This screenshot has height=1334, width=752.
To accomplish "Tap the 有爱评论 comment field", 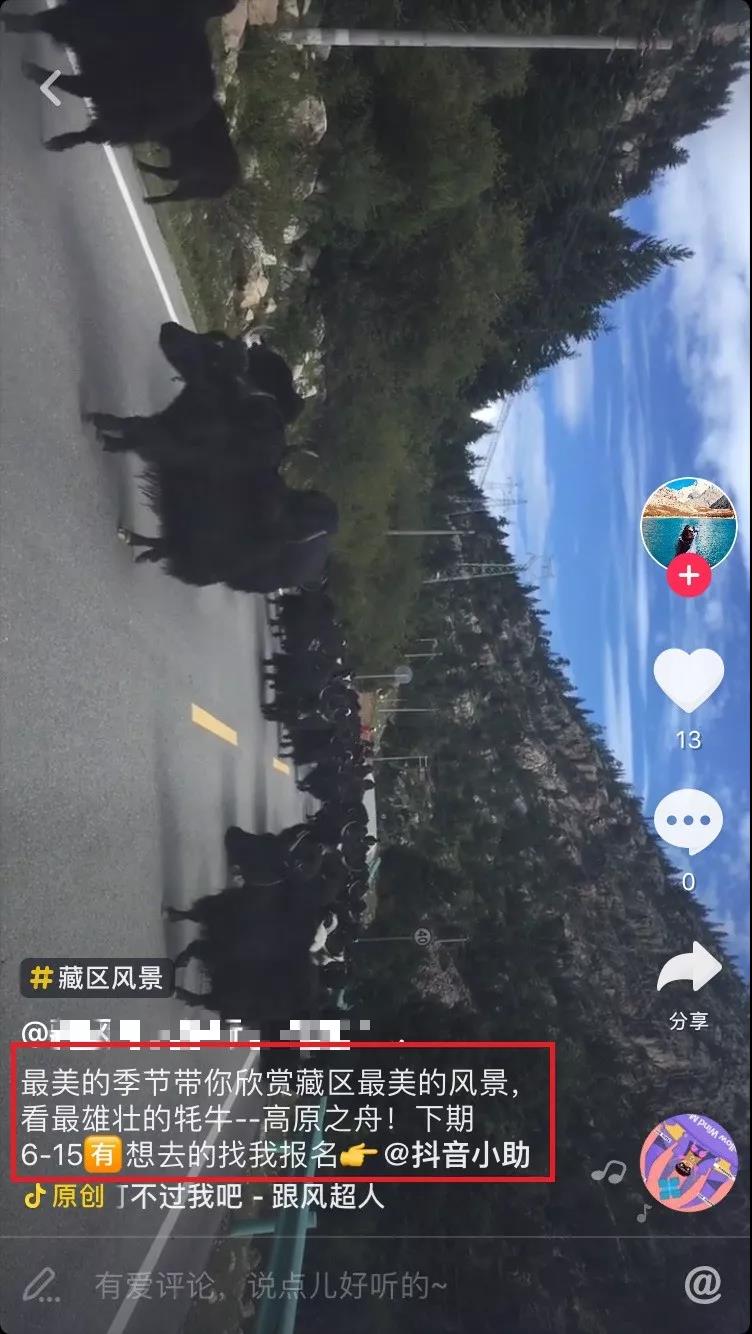I will click(270, 1286).
